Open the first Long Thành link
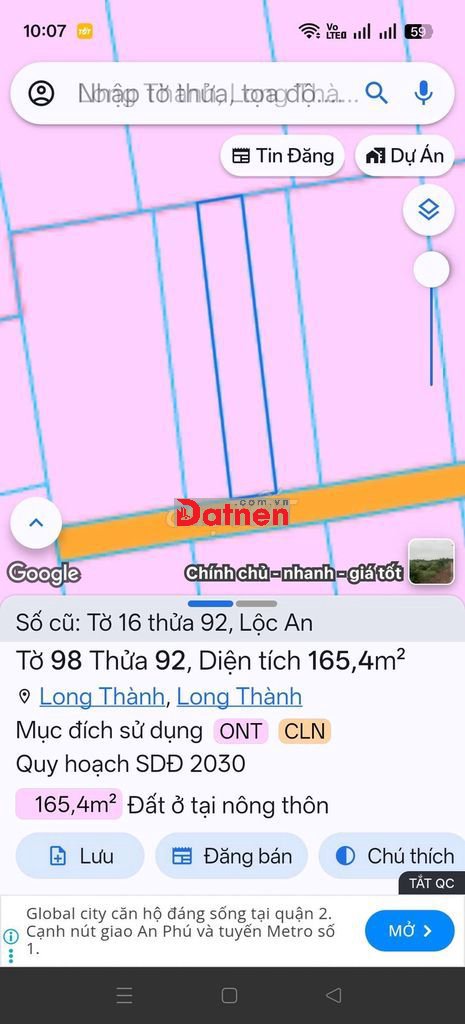Screen dimensions: 465x1024 click(x=102, y=697)
